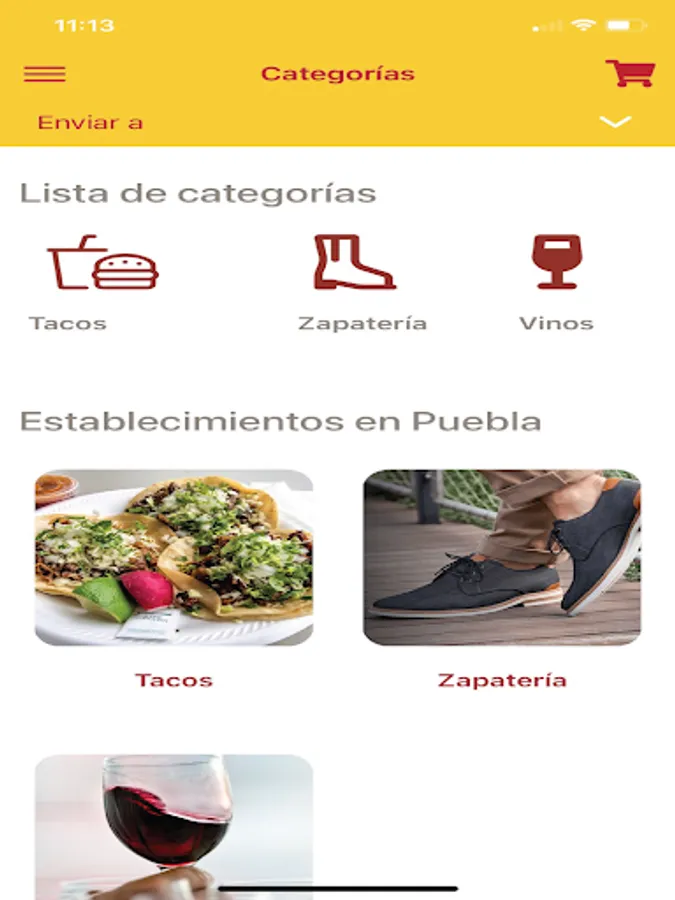
Task: Choose the Zapatería category icon
Action: [x=355, y=262]
